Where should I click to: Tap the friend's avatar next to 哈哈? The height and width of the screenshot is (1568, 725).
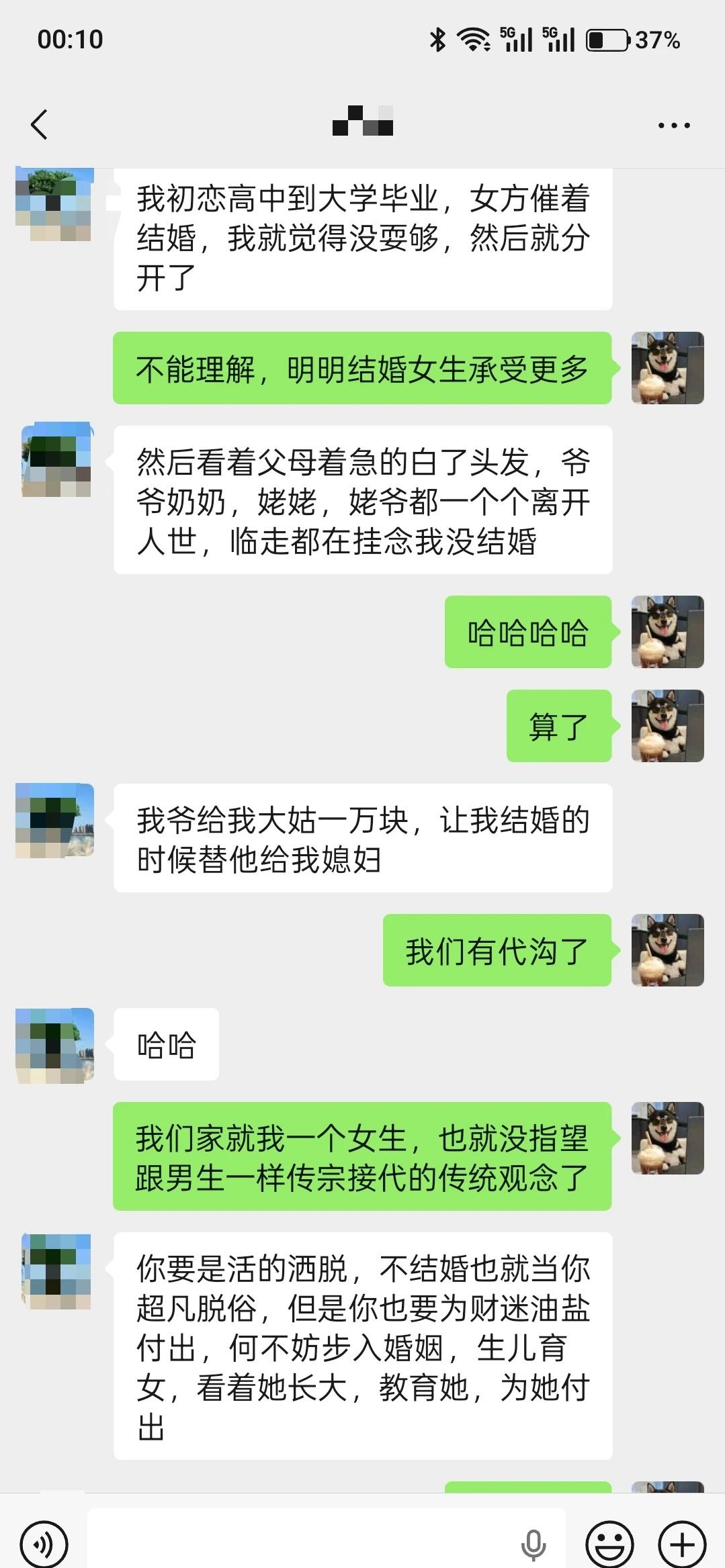pos(54,1045)
